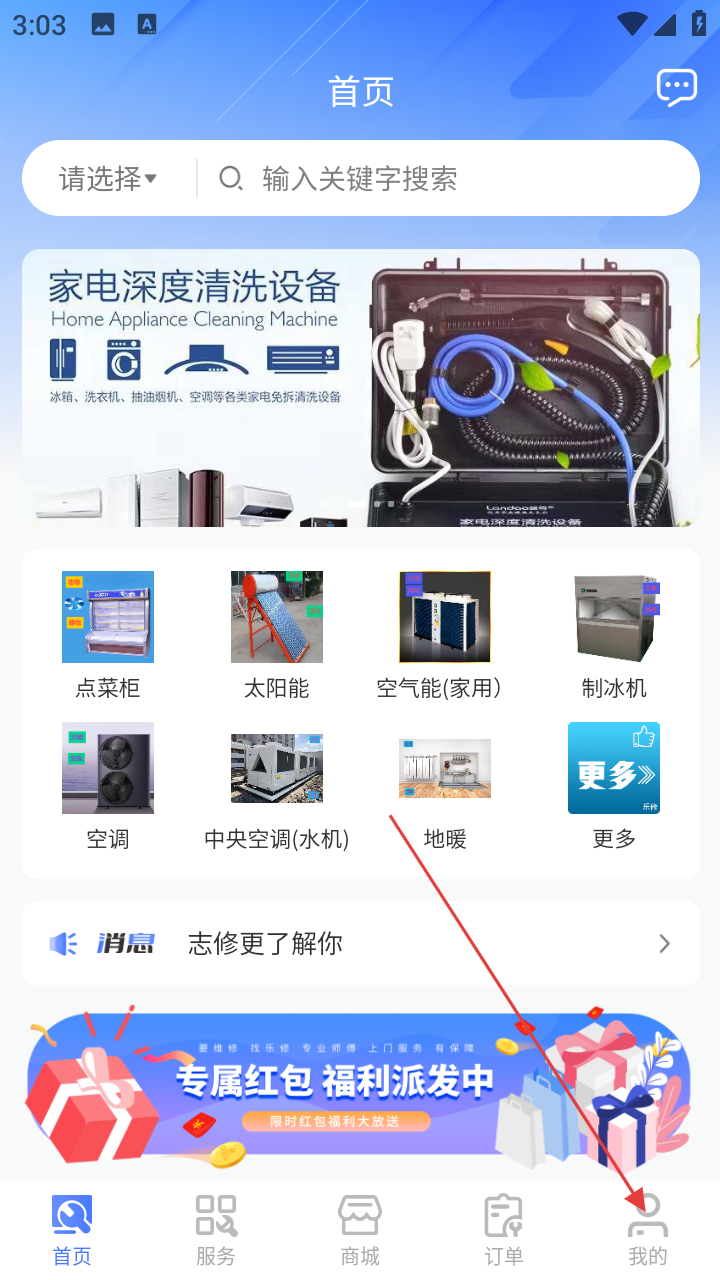Screen dimensions: 720x1280
Task: Switch to the 服务 tab
Action: (x=216, y=1230)
